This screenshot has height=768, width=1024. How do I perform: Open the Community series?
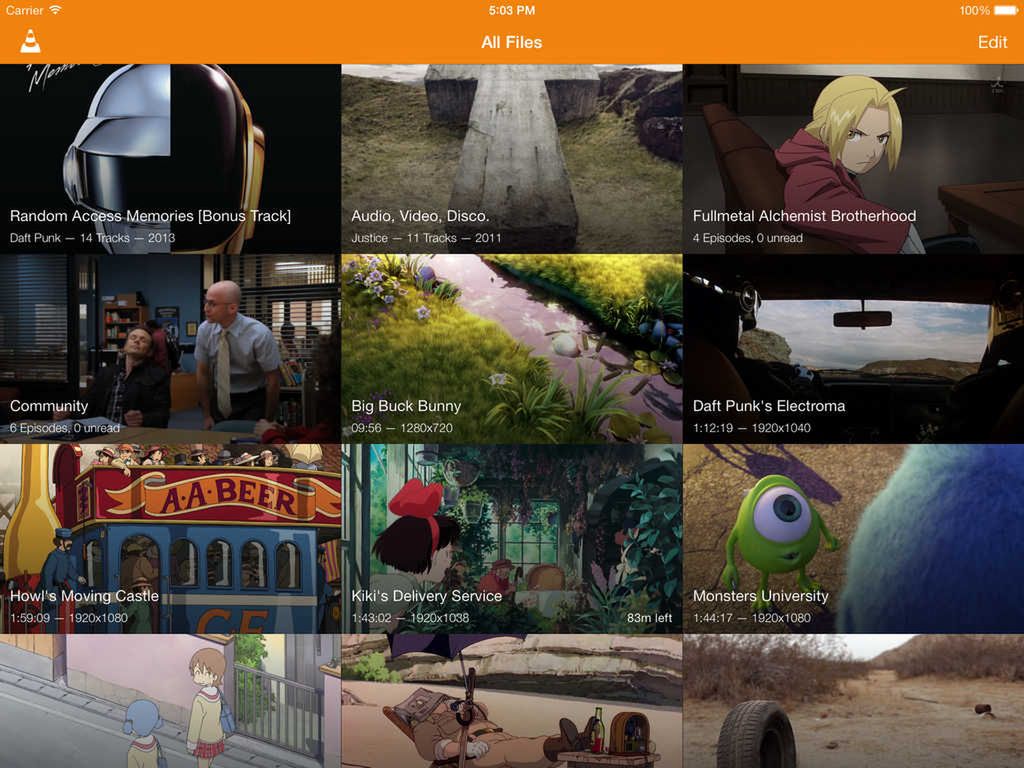170,348
